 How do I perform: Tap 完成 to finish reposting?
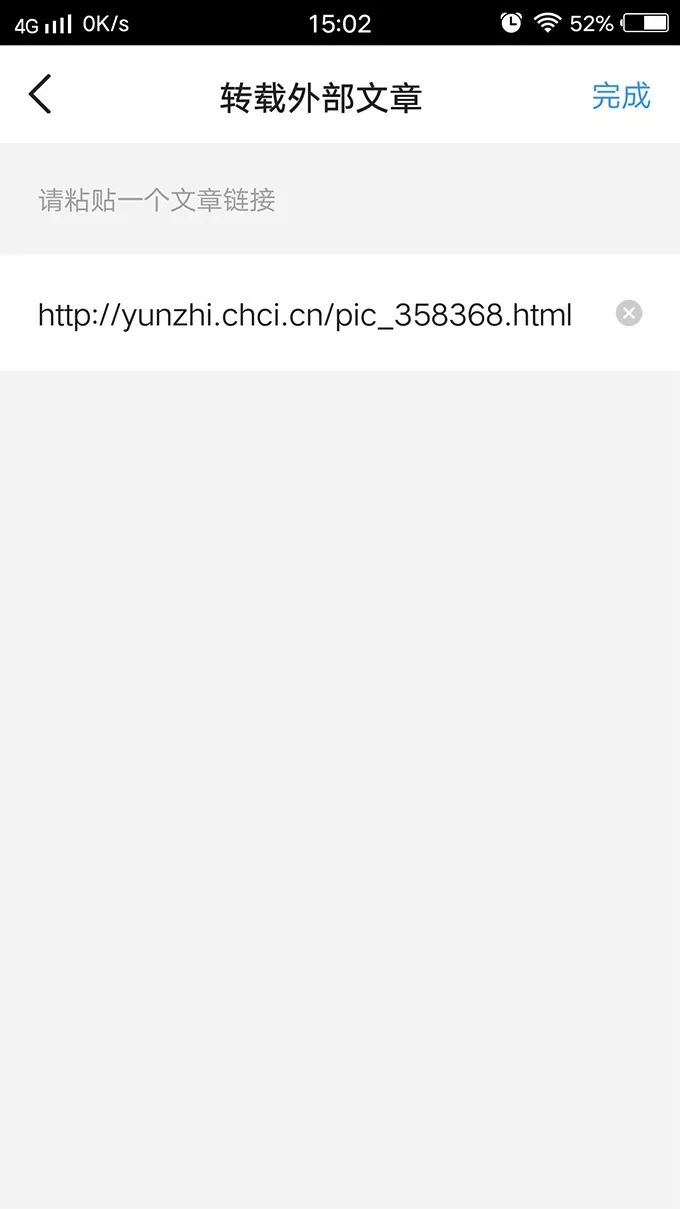tap(620, 96)
